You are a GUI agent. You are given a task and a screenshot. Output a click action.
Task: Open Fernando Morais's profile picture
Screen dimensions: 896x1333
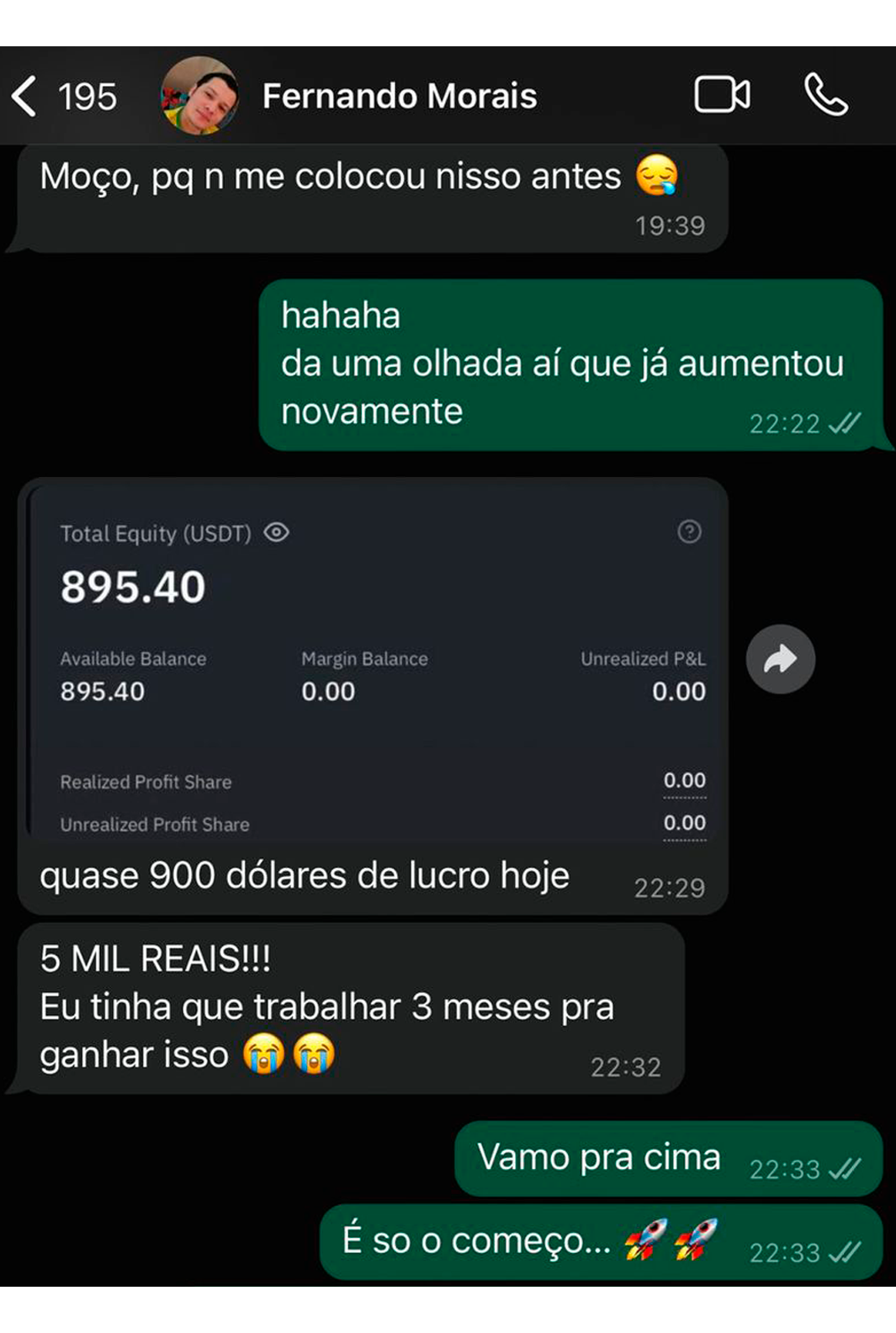(200, 93)
